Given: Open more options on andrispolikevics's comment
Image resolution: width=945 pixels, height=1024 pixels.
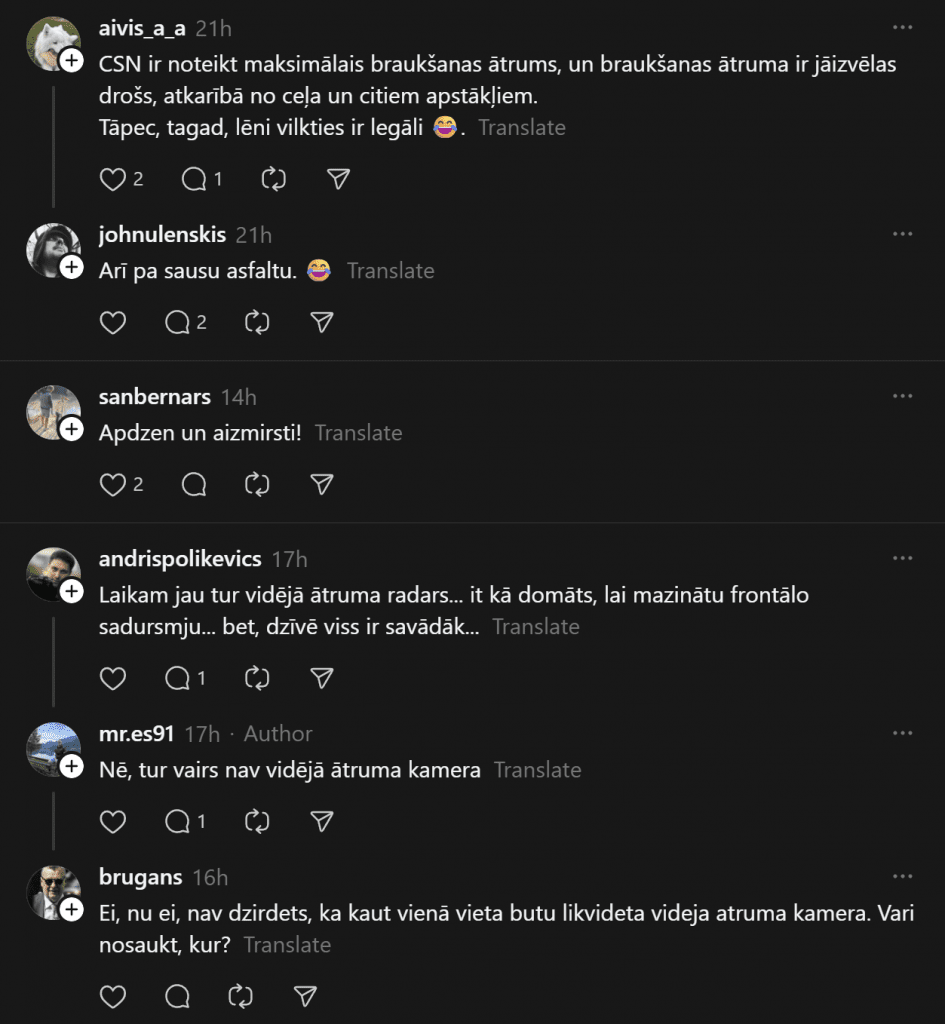Looking at the screenshot, I should click(x=903, y=558).
